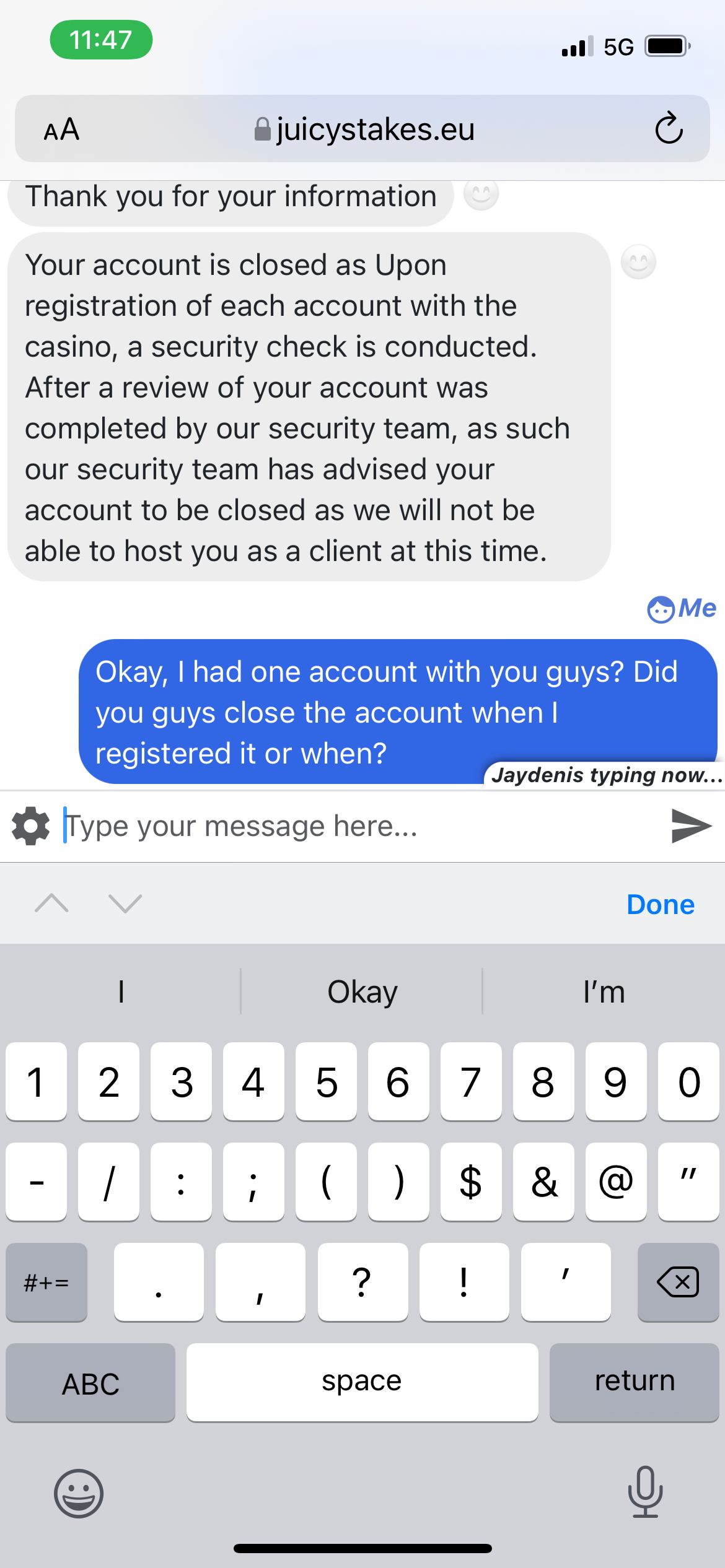Screen dimensions: 725x1568
Task: Insert the suggested word Okay
Action: coord(362,992)
